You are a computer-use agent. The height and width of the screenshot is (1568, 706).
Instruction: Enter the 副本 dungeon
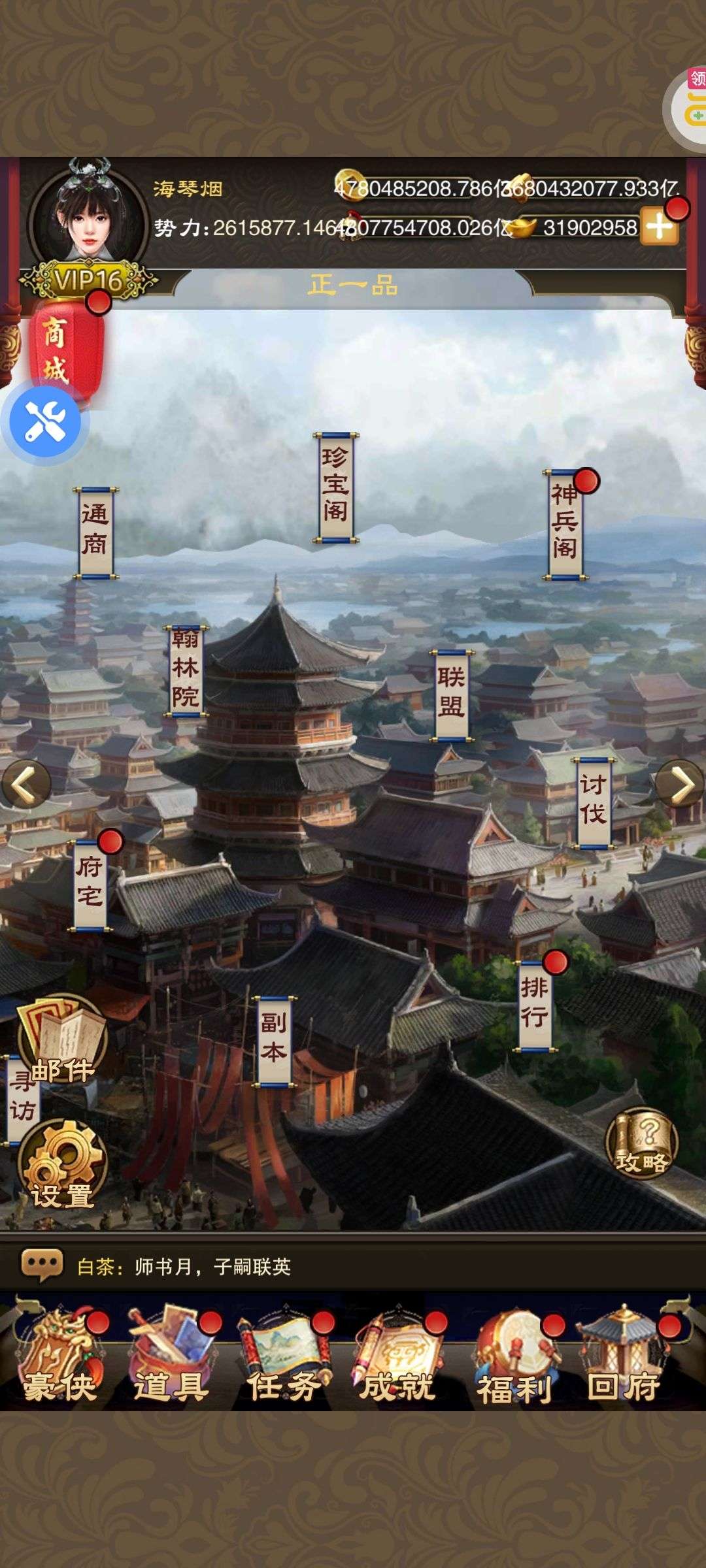pyautogui.click(x=274, y=1041)
